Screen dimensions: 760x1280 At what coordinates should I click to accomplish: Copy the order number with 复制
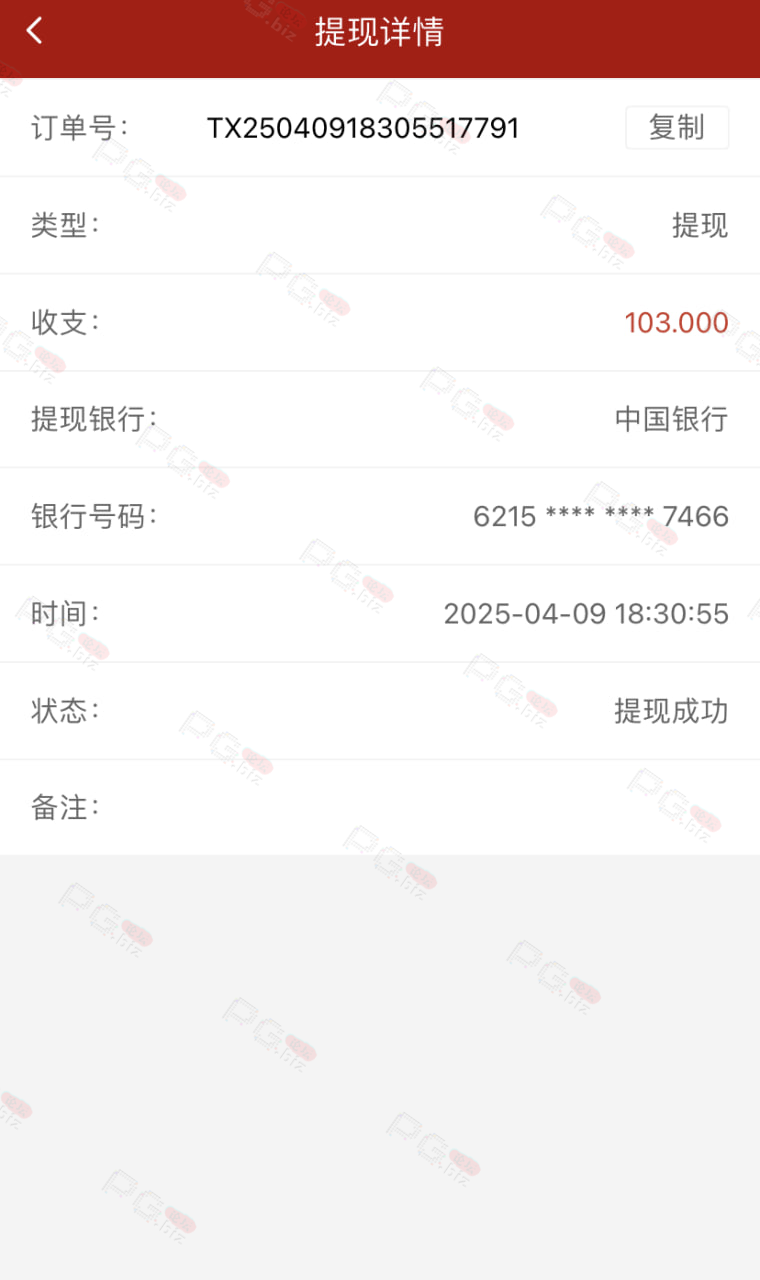677,128
